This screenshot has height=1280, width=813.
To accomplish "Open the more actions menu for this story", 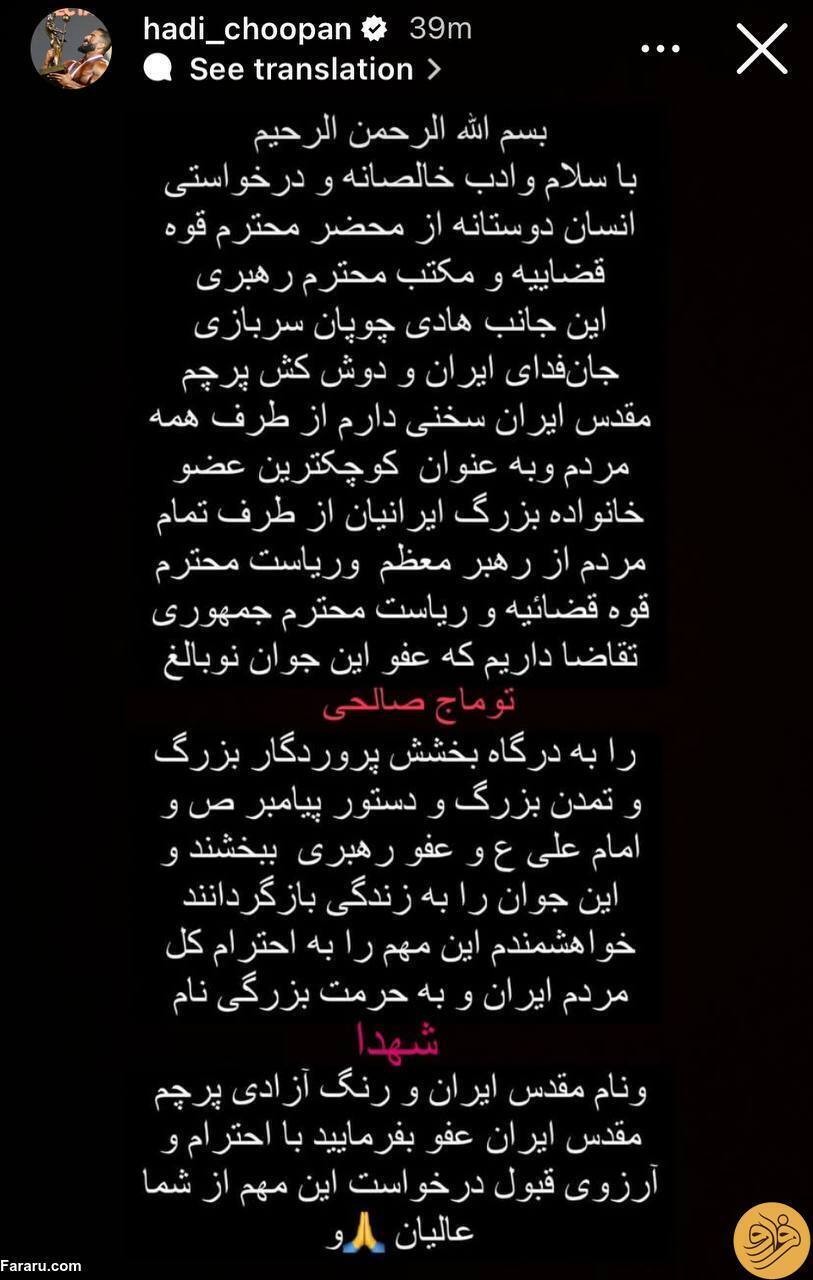I will click(659, 46).
